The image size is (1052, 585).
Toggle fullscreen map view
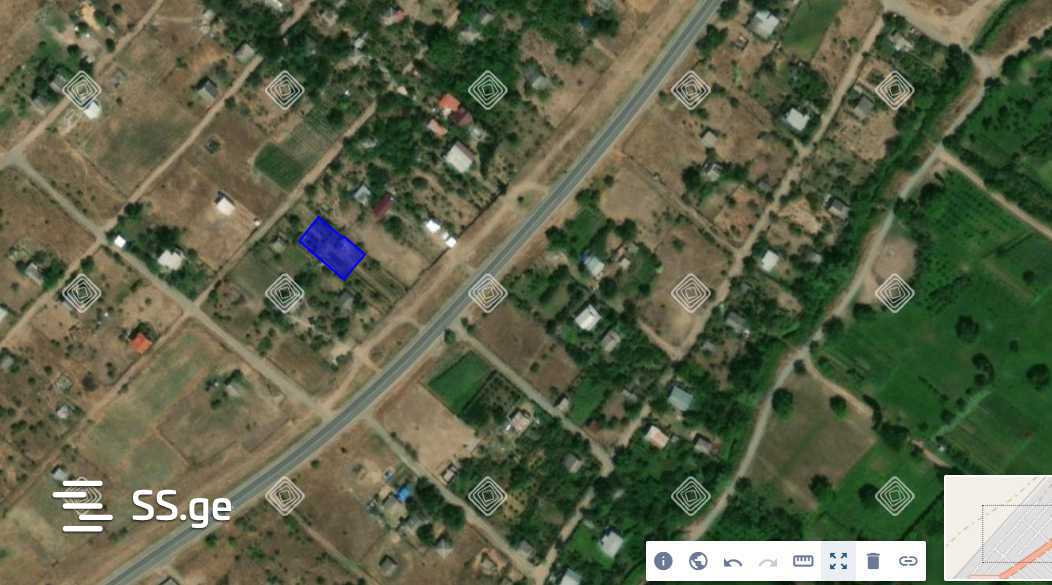click(x=838, y=561)
